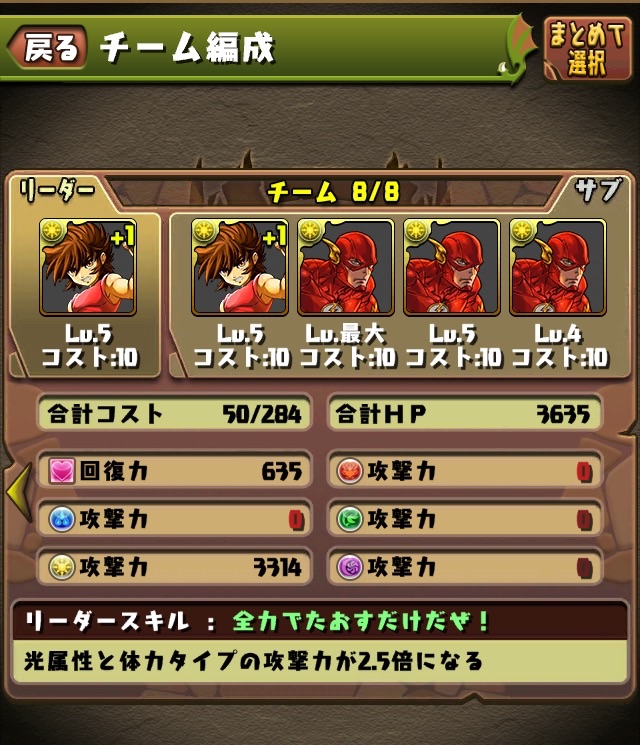Switch to the previous team with yellow arrow
Screen dimensions: 640x745
click(x=17, y=490)
